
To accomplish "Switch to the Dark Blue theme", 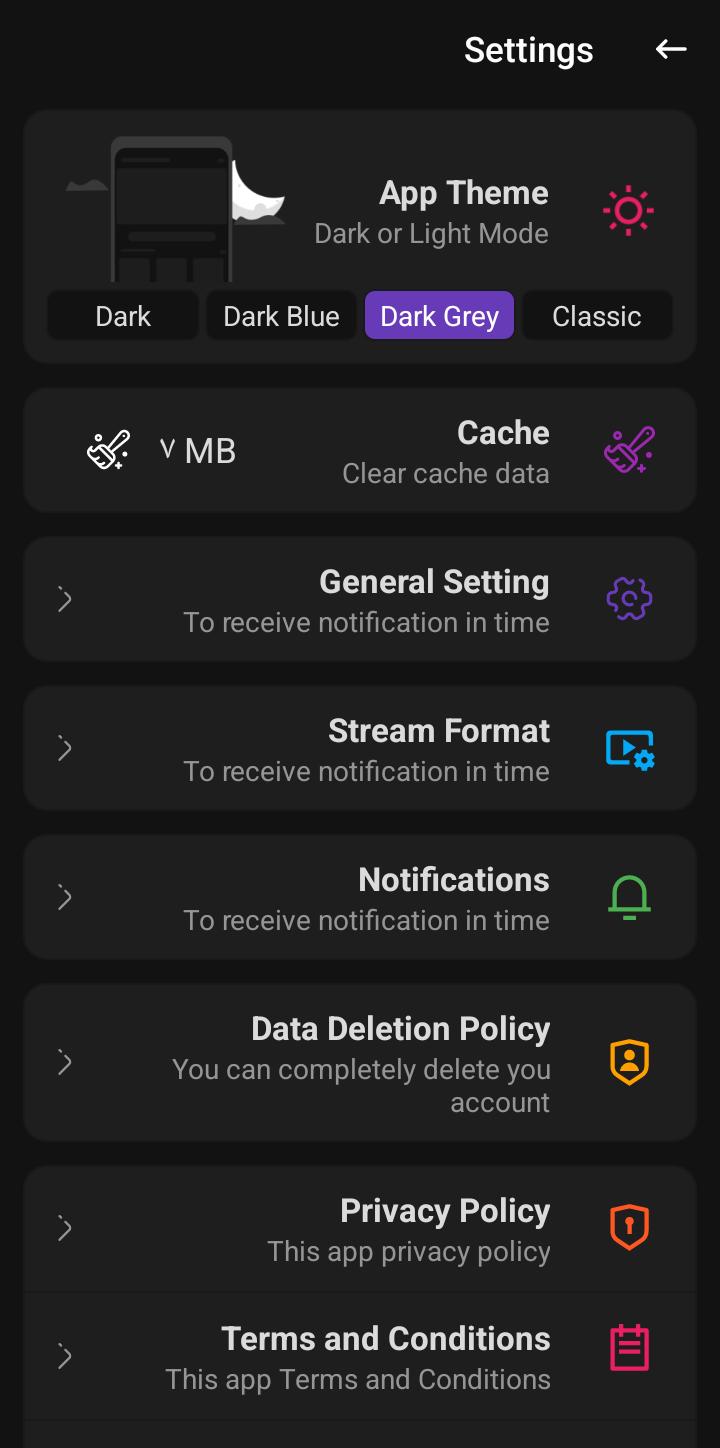I will tap(281, 316).
